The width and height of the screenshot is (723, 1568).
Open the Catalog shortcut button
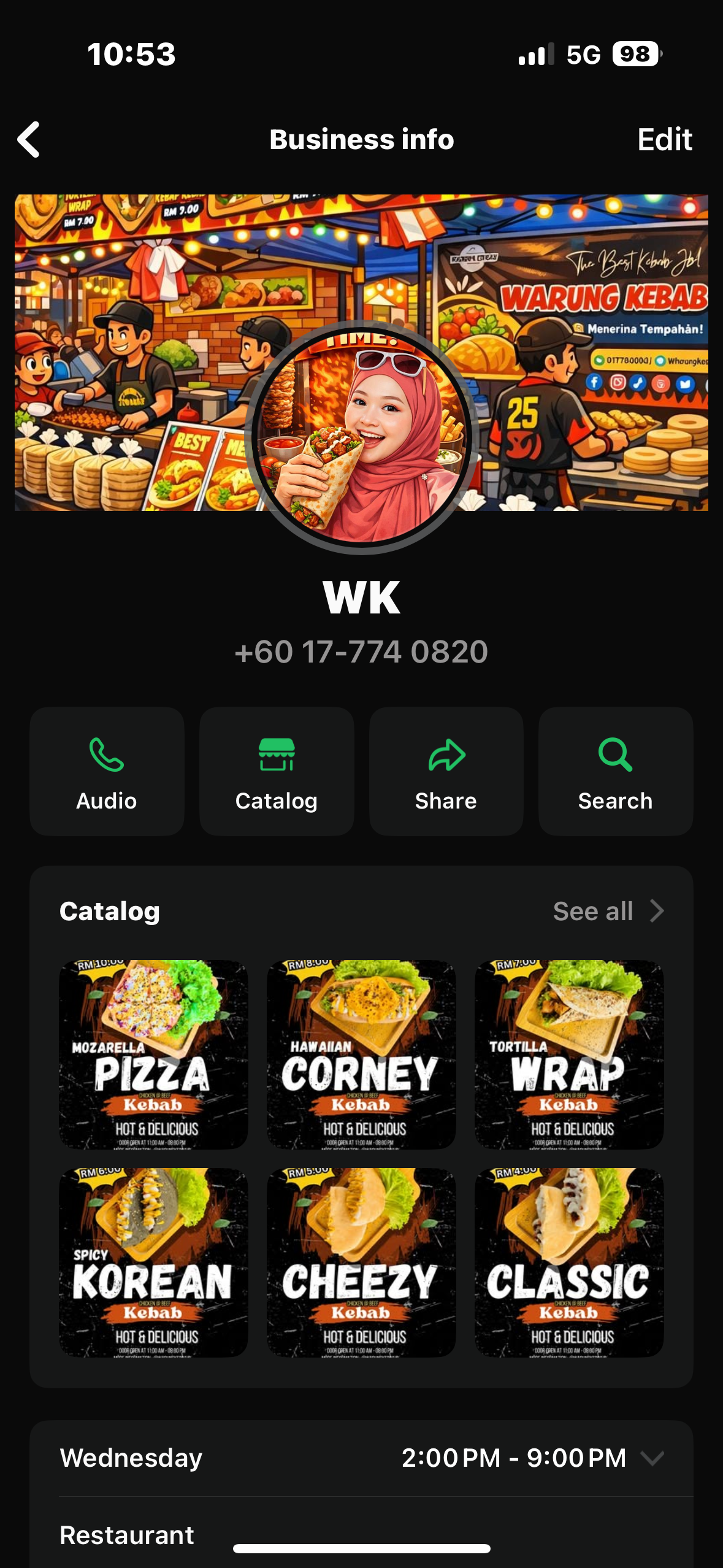(277, 771)
